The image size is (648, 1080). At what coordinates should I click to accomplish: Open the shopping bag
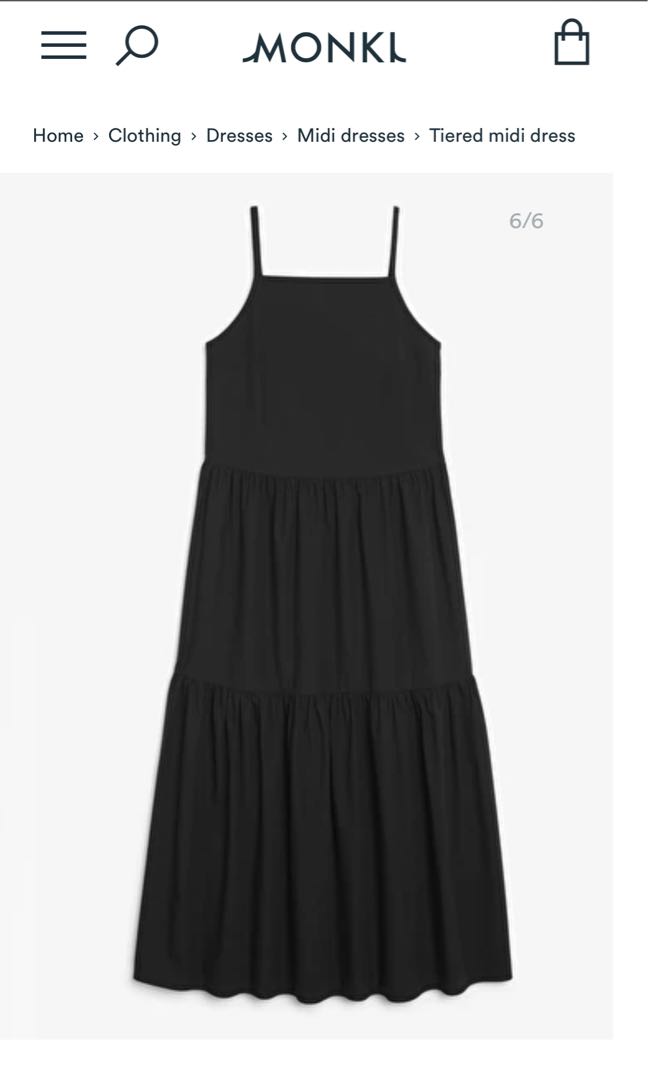[x=571, y=45]
